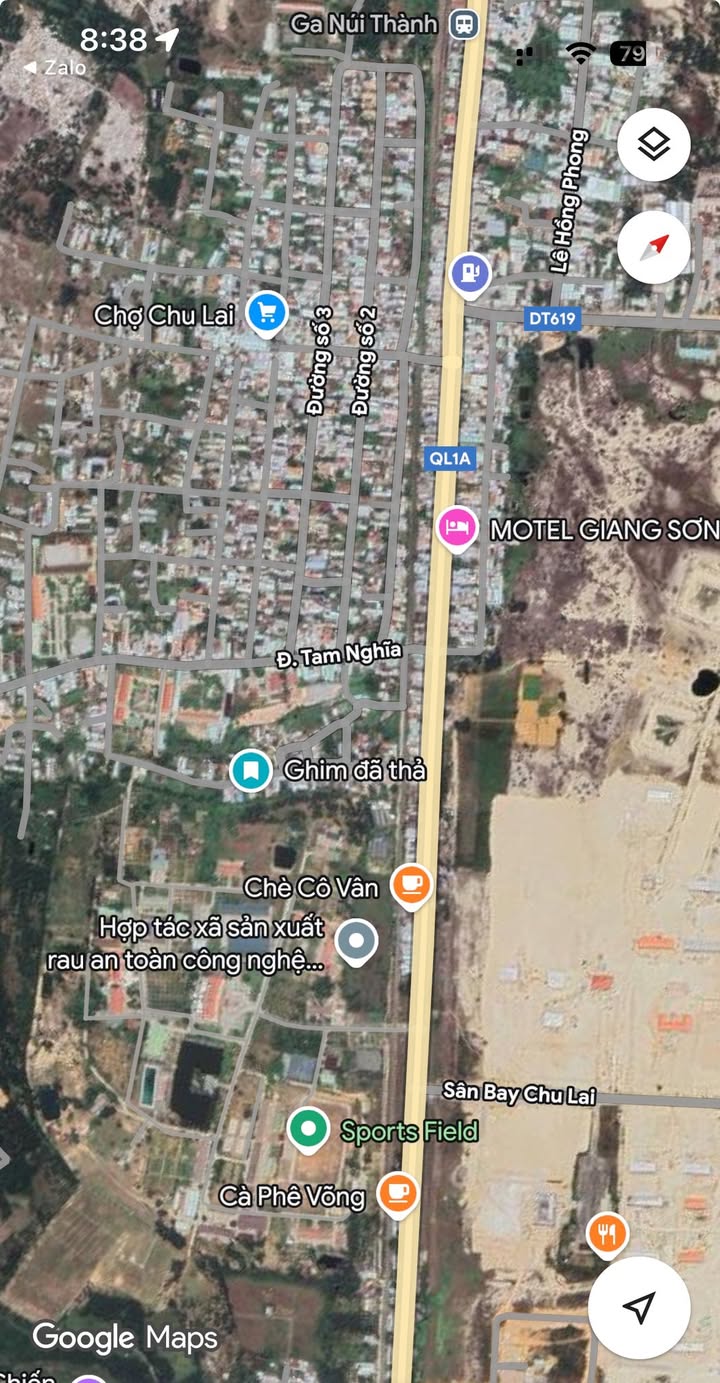Viewport: 720px width, 1383px height.
Task: Select the Ga Núi Thành station marker
Action: coord(463,23)
